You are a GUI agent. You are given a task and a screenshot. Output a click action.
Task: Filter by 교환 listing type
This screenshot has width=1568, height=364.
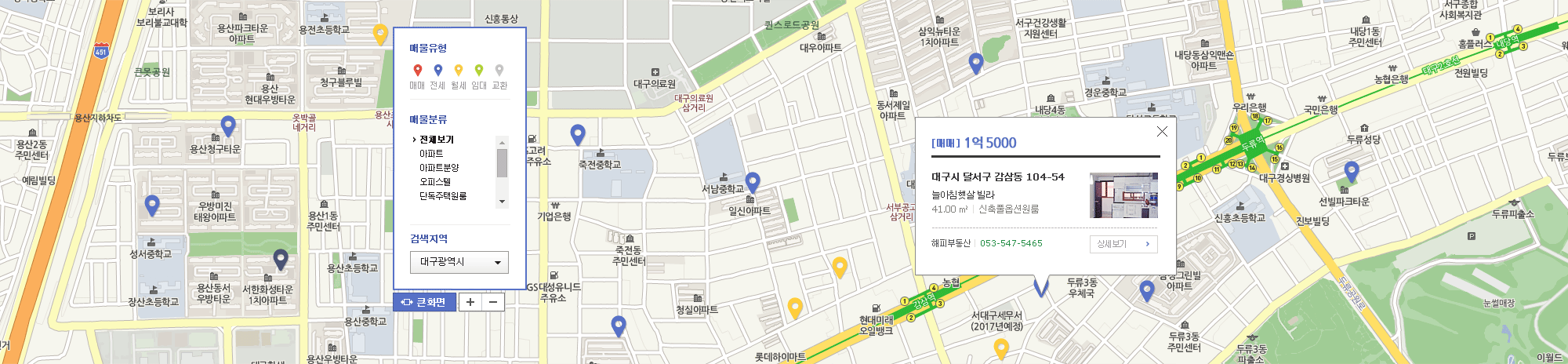499,77
